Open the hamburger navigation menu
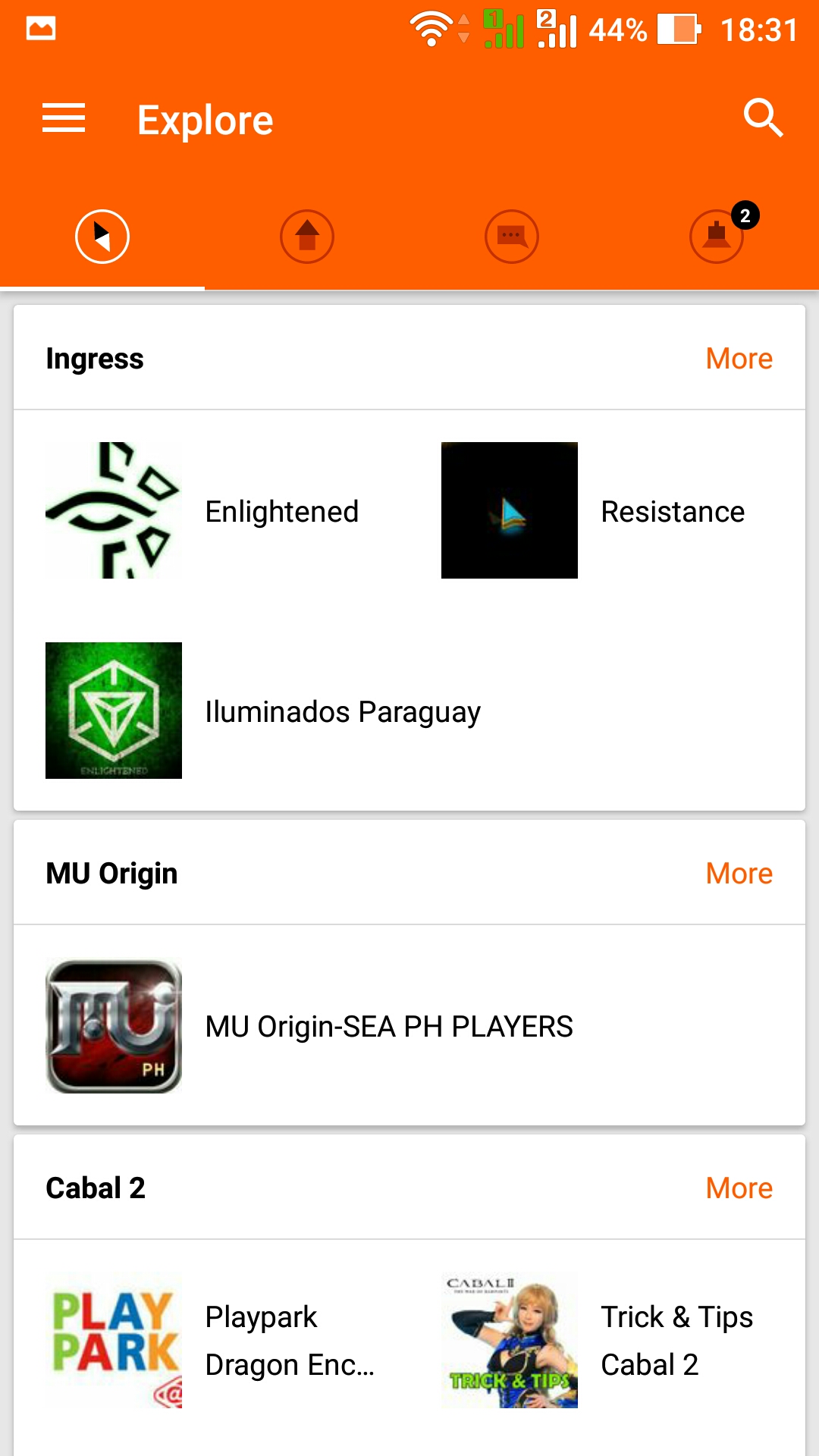The height and width of the screenshot is (1456, 819). (x=64, y=118)
